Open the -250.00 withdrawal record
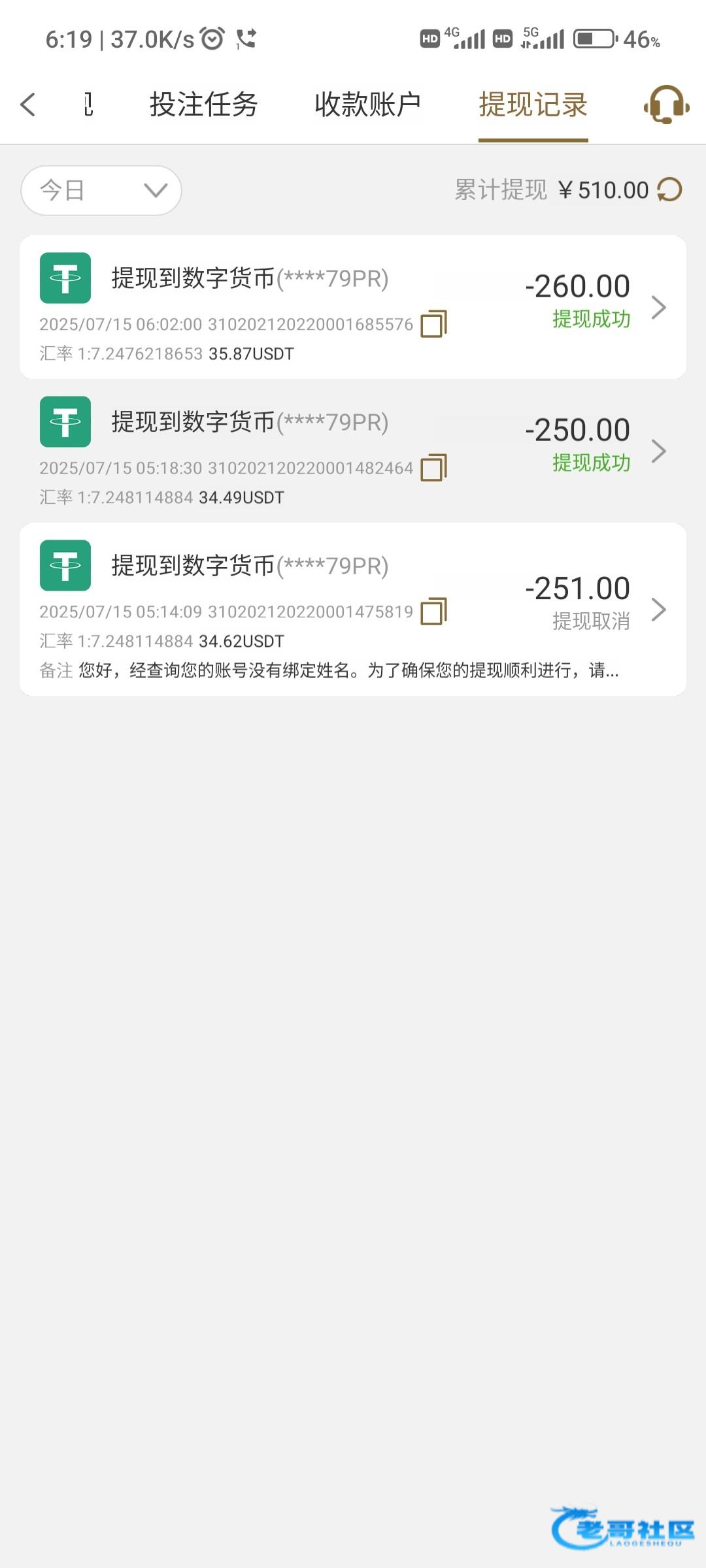 pos(657,451)
